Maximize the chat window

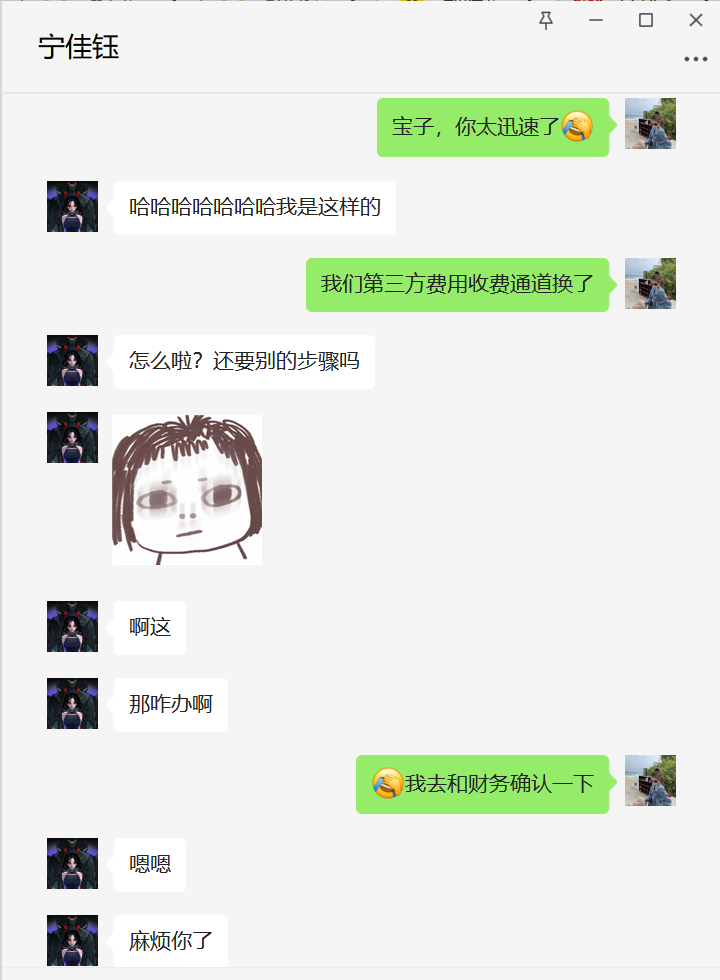[x=646, y=20]
